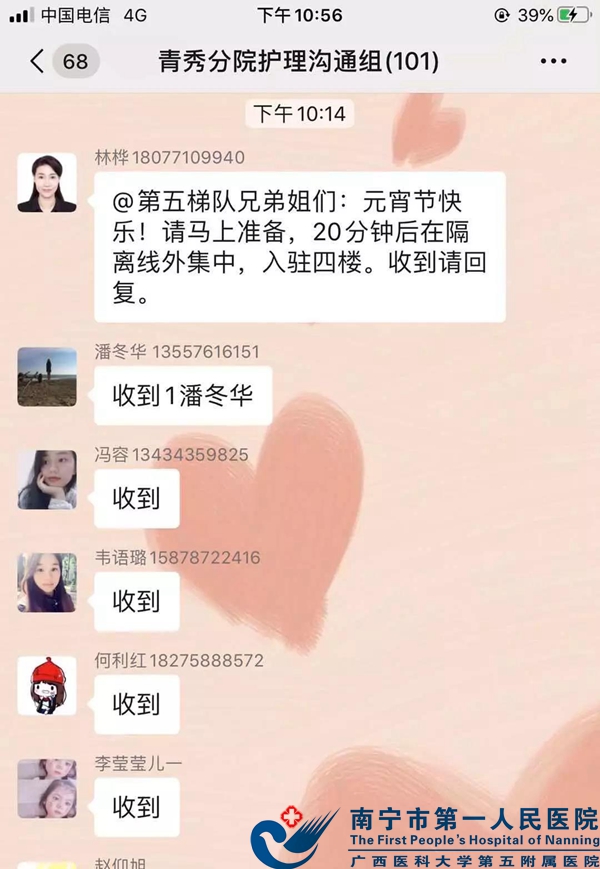Screen dimensions: 600x869
Task: Open 林桦's profile avatar
Action: tap(47, 183)
